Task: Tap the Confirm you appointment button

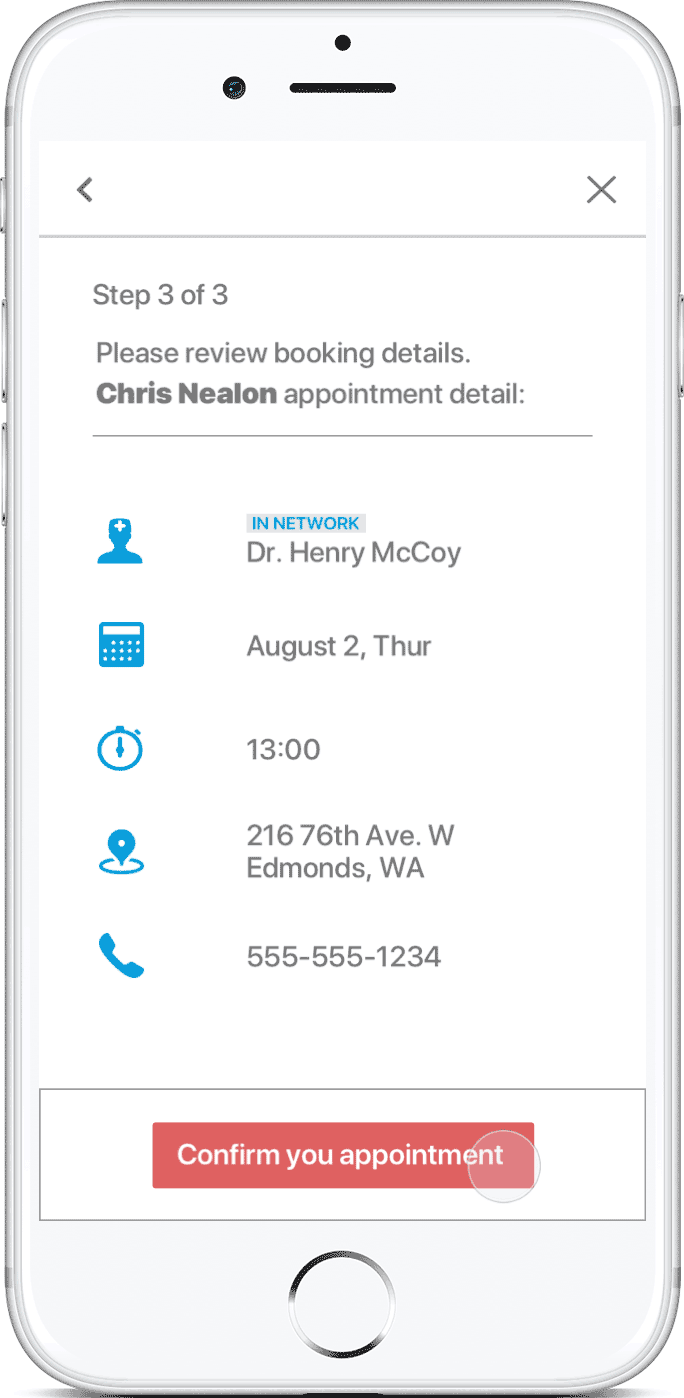Action: (x=342, y=1155)
